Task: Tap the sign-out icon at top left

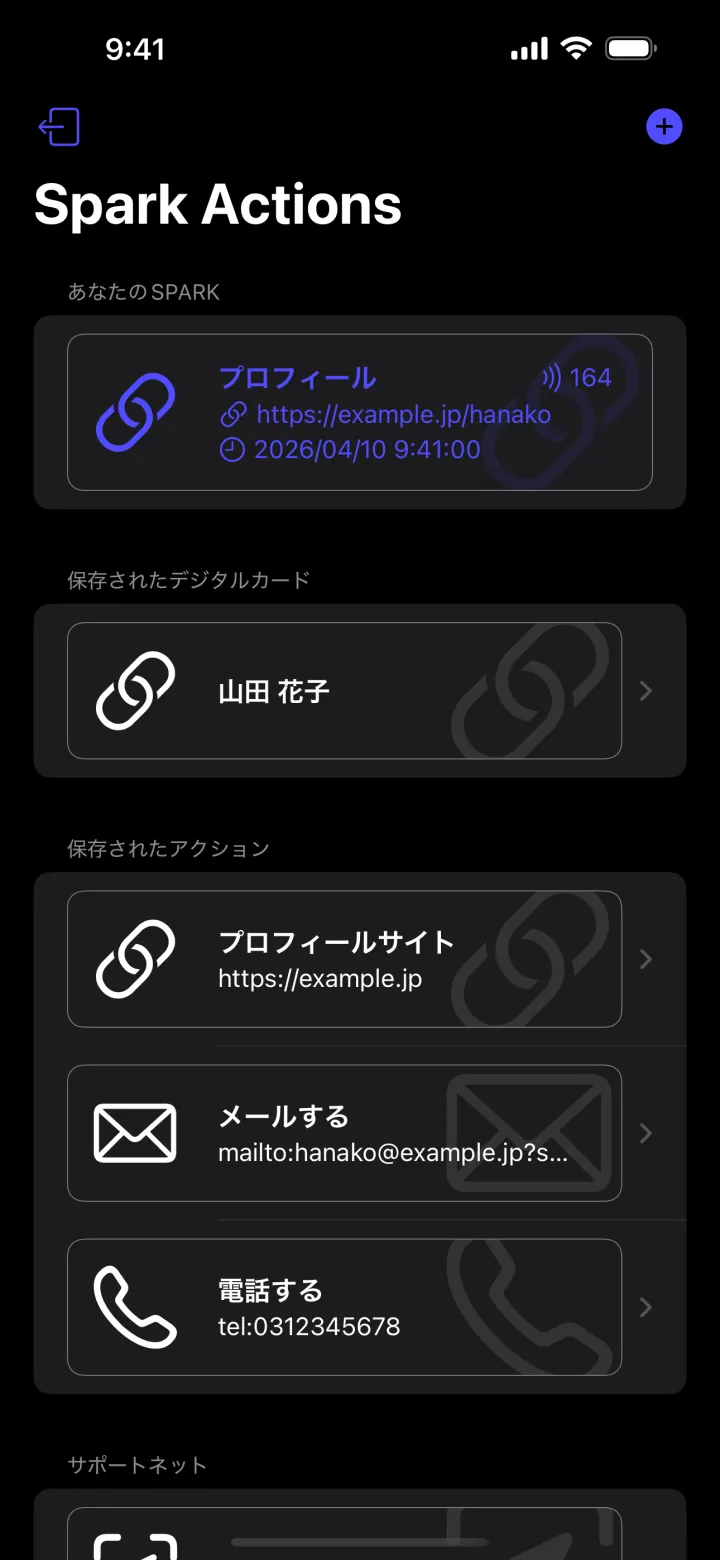Action: [59, 127]
